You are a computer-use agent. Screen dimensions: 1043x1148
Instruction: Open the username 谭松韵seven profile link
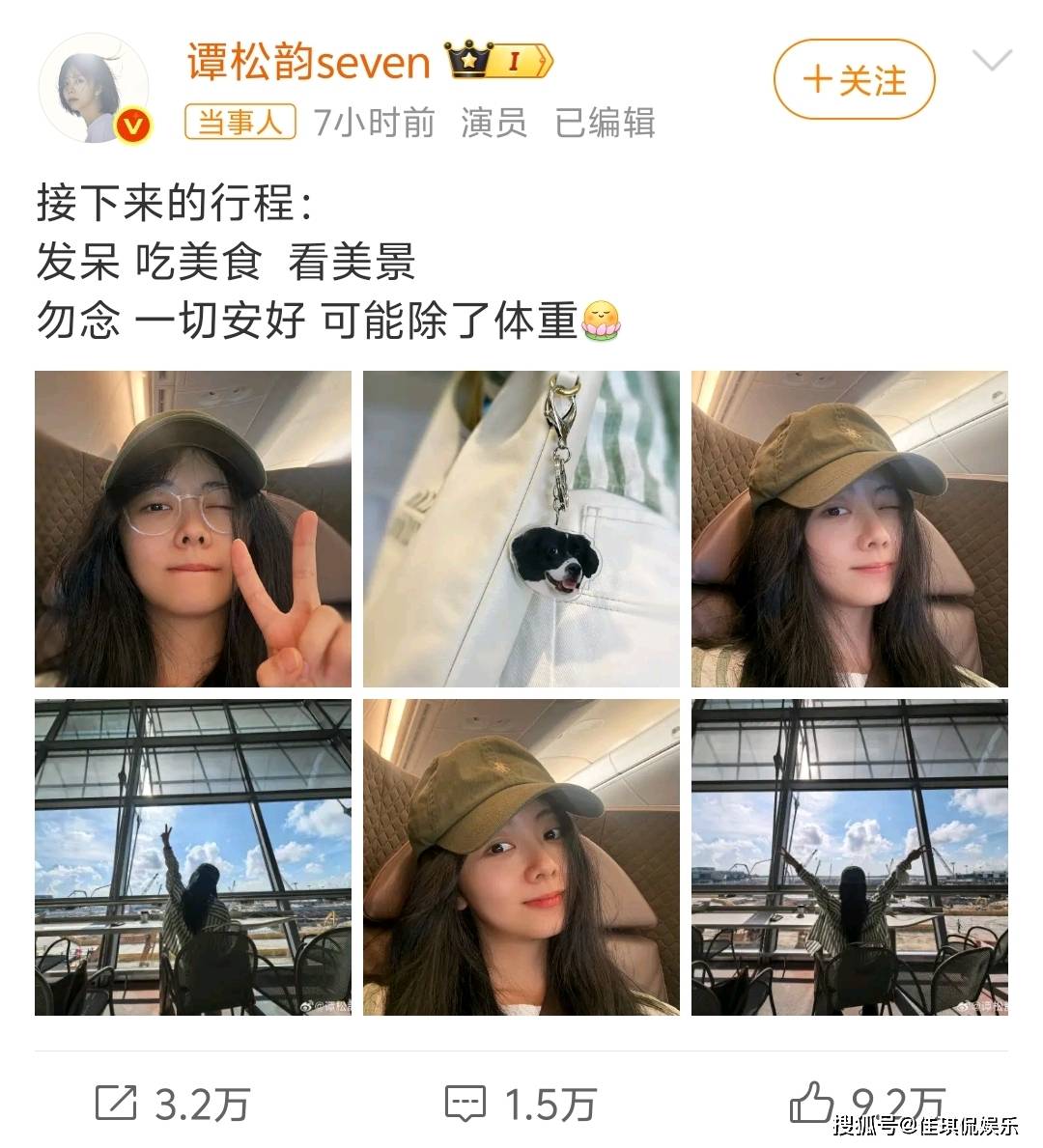pyautogui.click(x=308, y=64)
